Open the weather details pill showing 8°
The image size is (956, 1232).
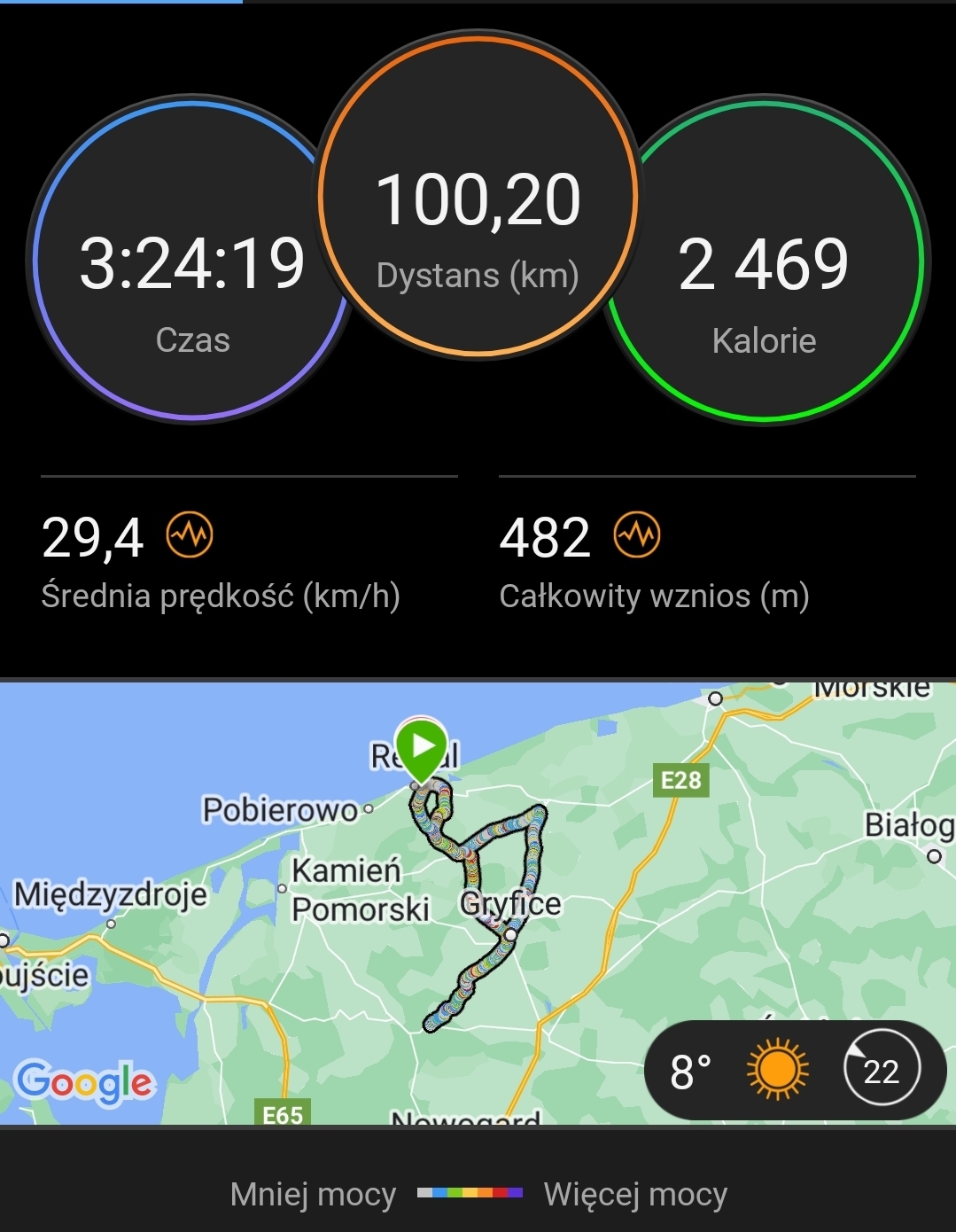click(795, 1071)
